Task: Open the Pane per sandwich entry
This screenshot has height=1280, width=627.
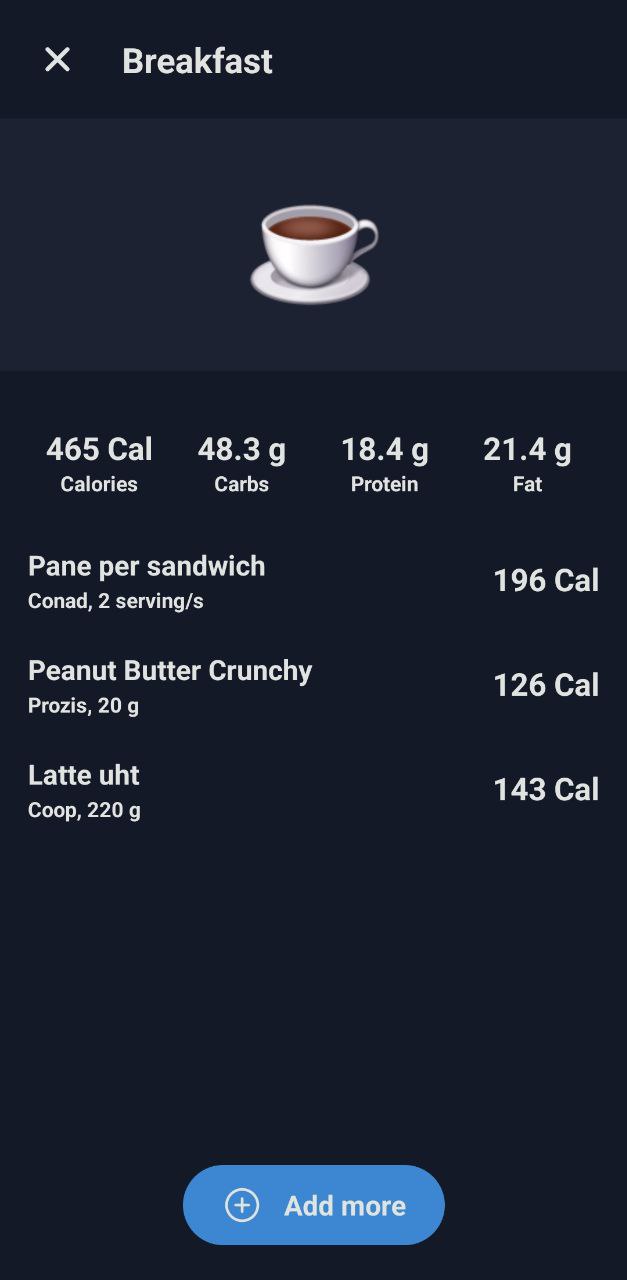Action: coord(313,581)
